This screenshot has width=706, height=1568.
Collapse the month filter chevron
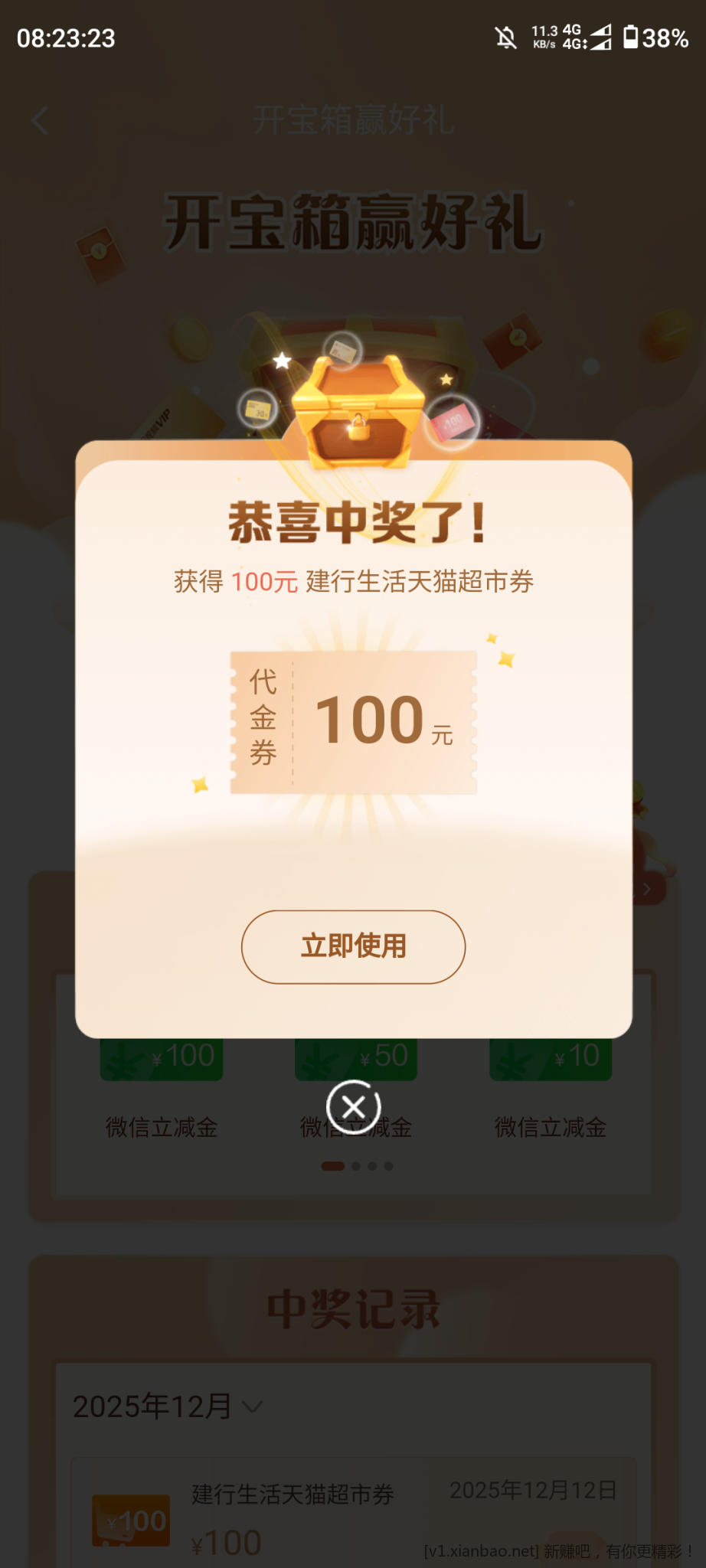[x=253, y=1407]
